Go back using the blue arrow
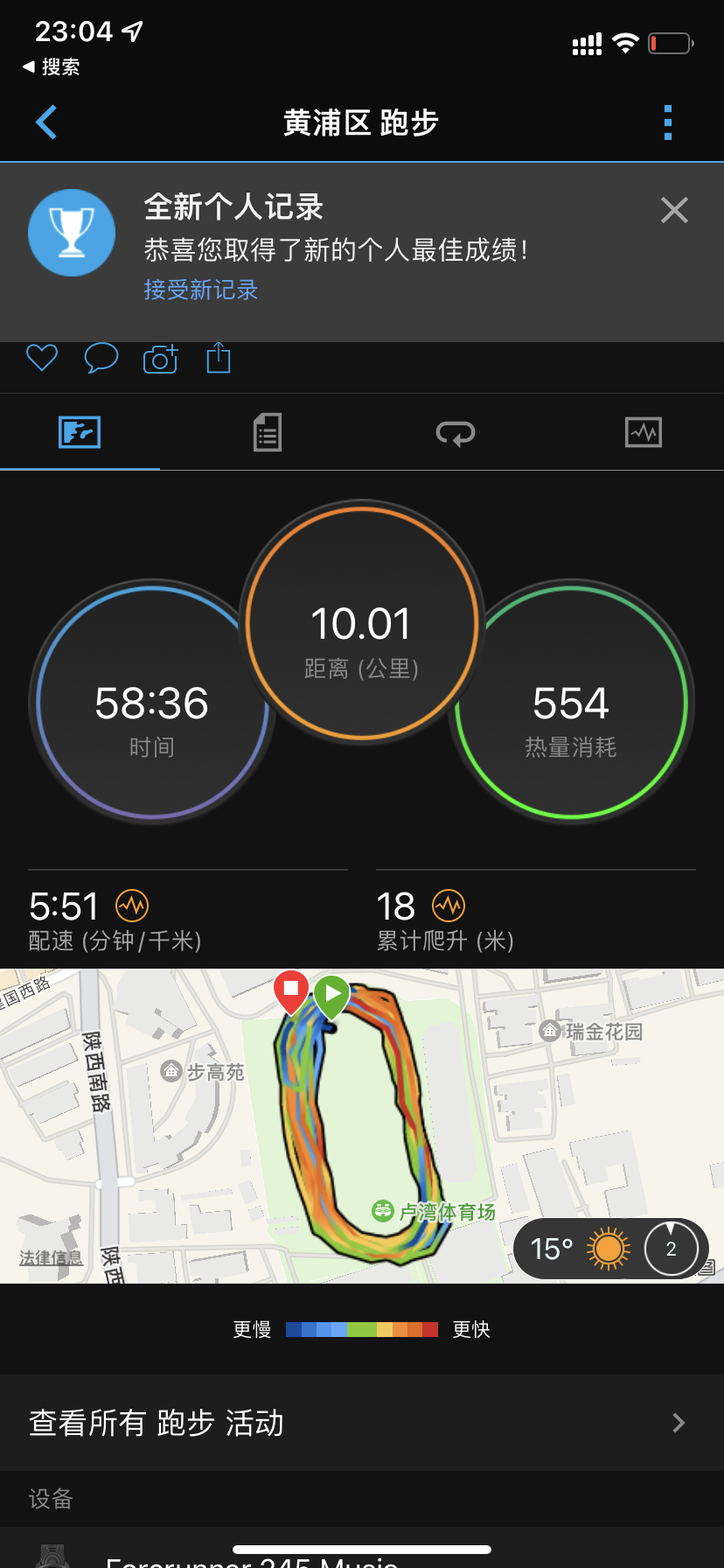724x1568 pixels. pos(46,122)
